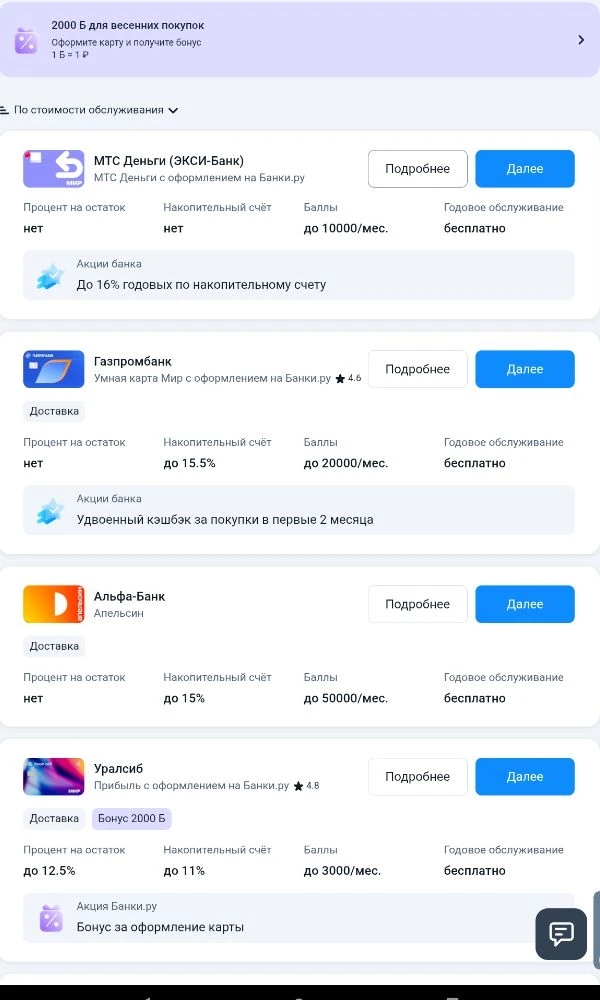The width and height of the screenshot is (600, 1000).
Task: Show Подробнее for Альфа-Банк Апельсин
Action: 417,604
